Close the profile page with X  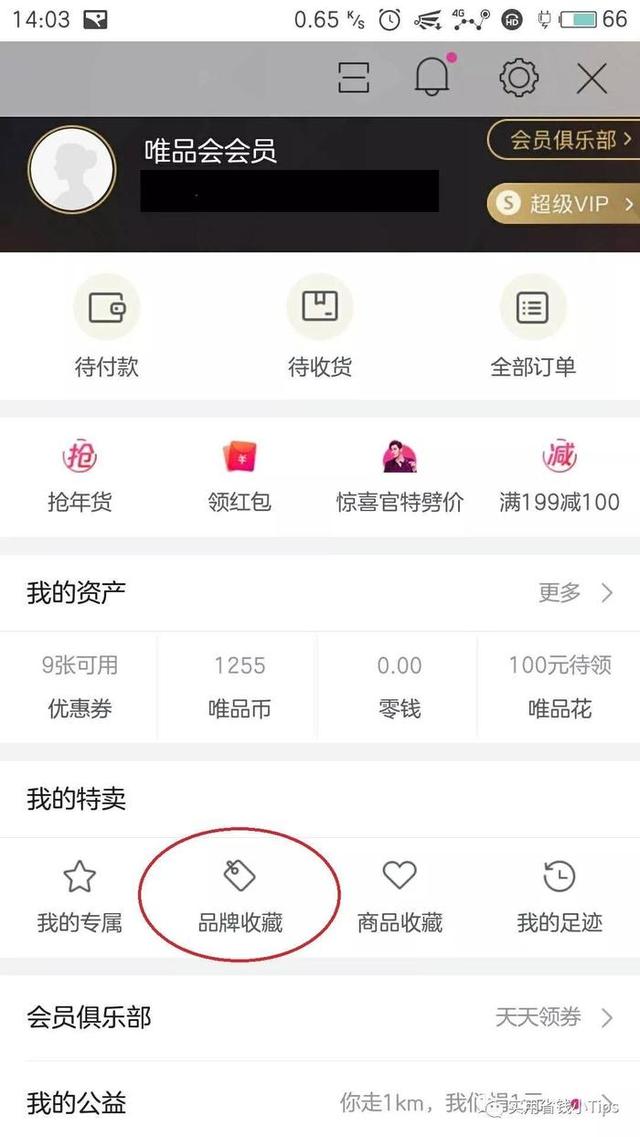pos(593,78)
